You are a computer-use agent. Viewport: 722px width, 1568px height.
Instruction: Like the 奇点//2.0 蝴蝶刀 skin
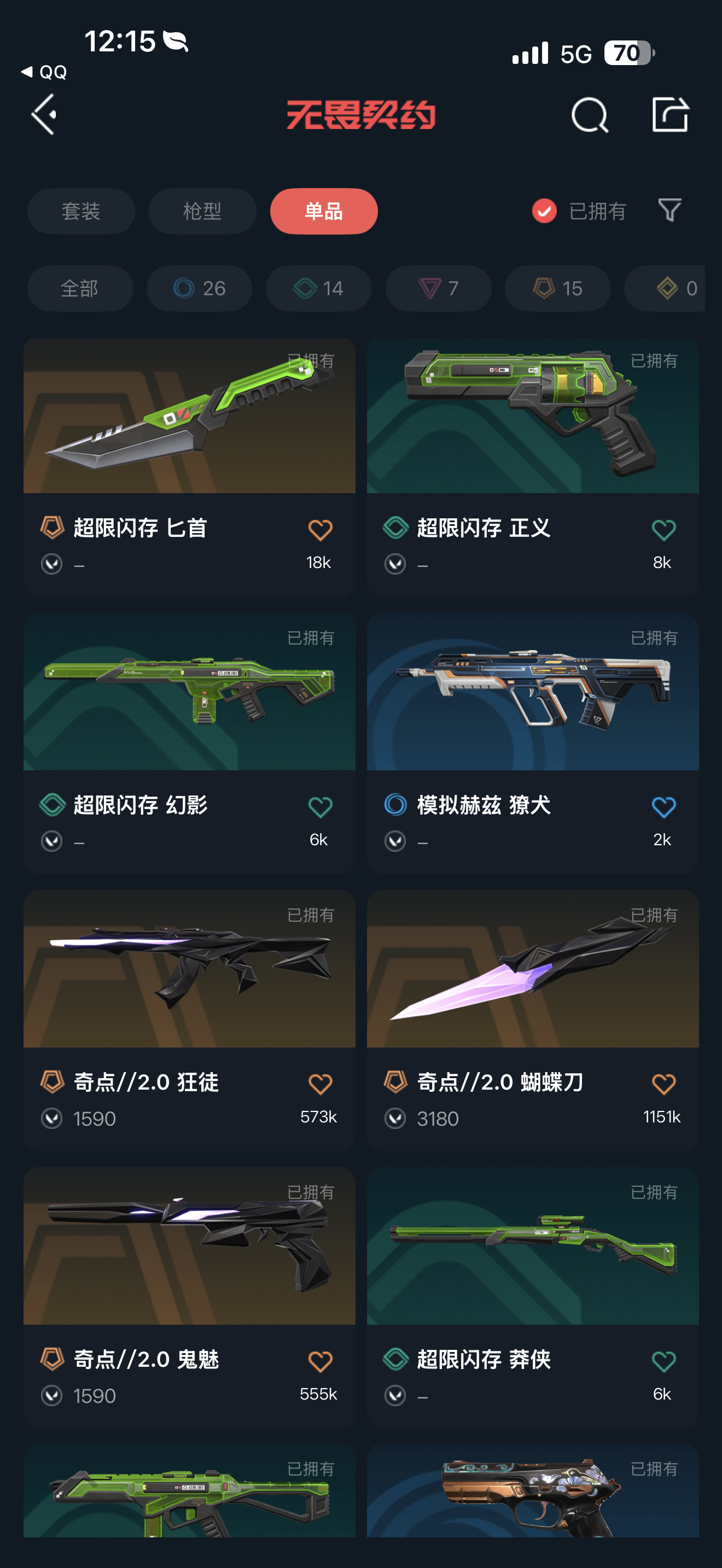coord(663,1084)
